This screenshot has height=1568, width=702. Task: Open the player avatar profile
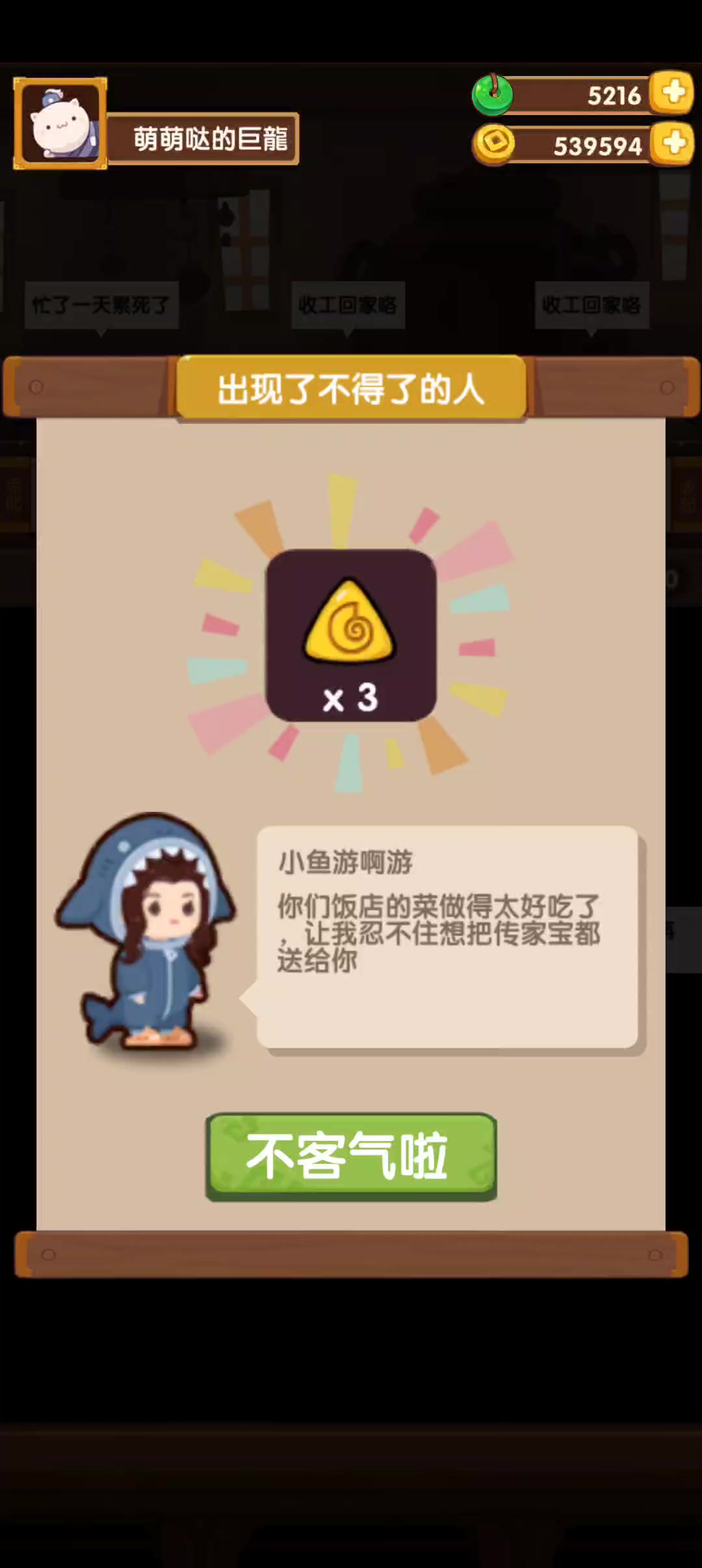coord(60,124)
